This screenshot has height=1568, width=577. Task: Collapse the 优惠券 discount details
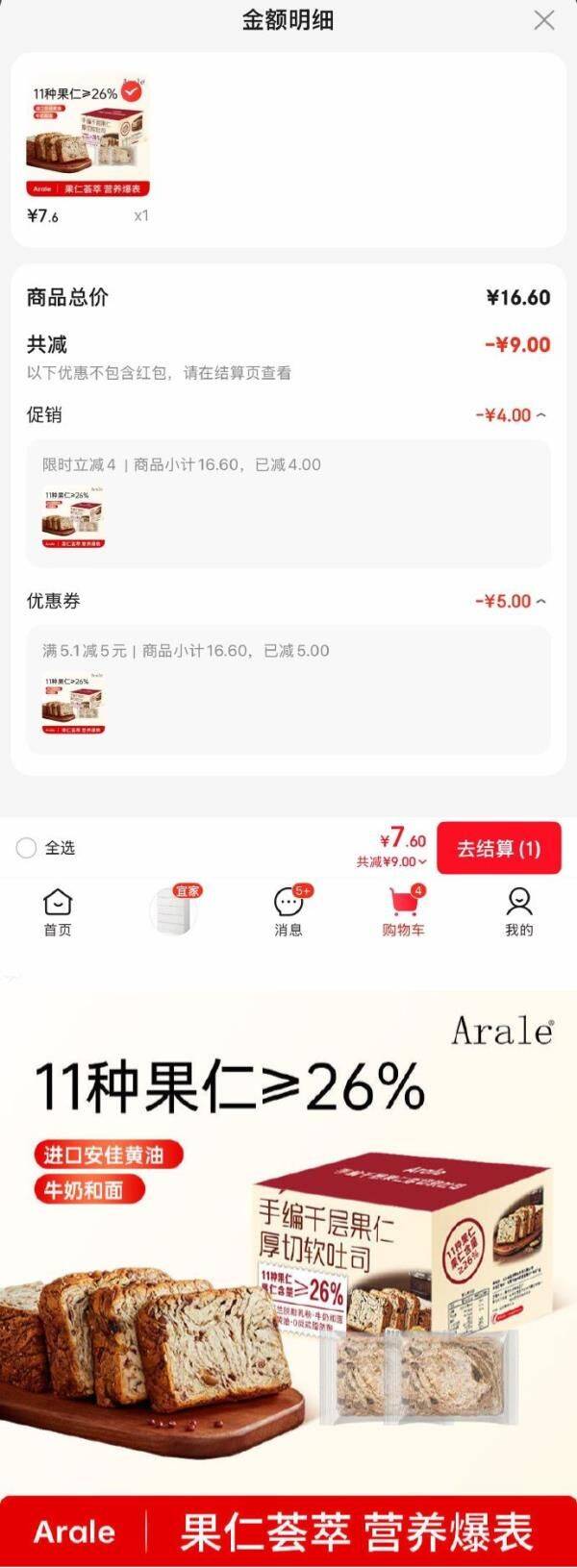coord(540,602)
